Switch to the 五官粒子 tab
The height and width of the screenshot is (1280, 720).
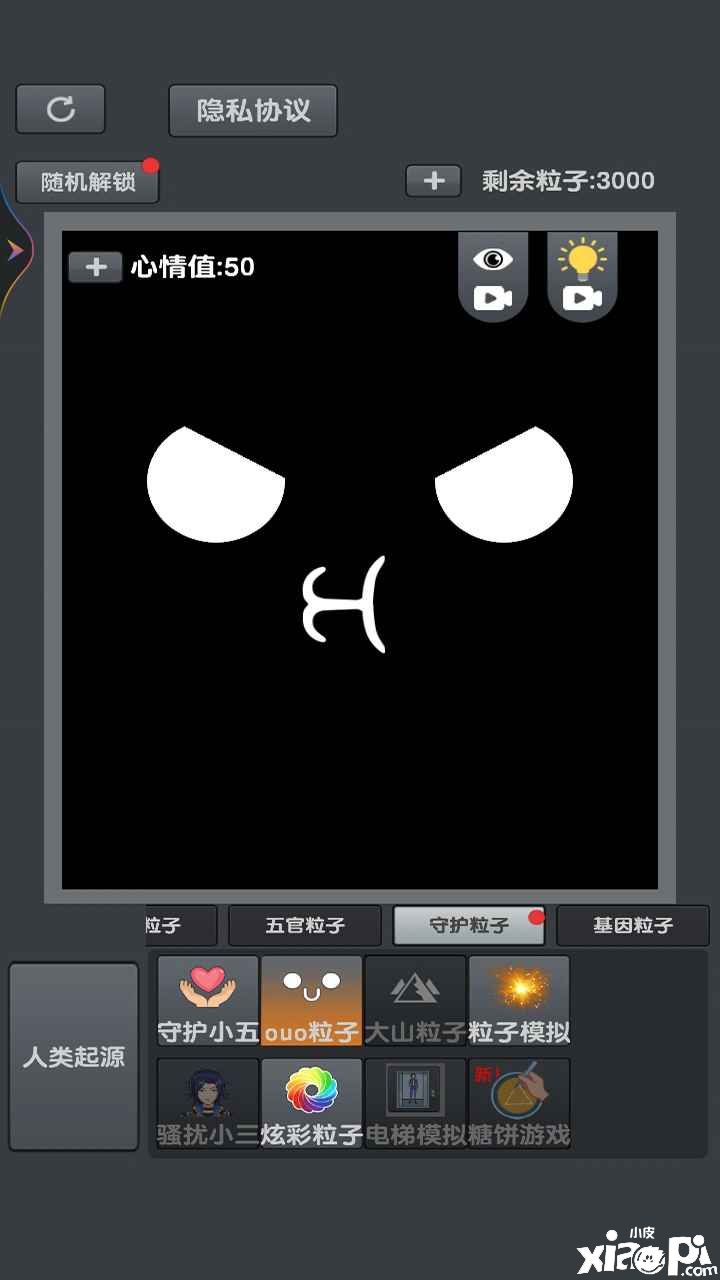point(305,925)
